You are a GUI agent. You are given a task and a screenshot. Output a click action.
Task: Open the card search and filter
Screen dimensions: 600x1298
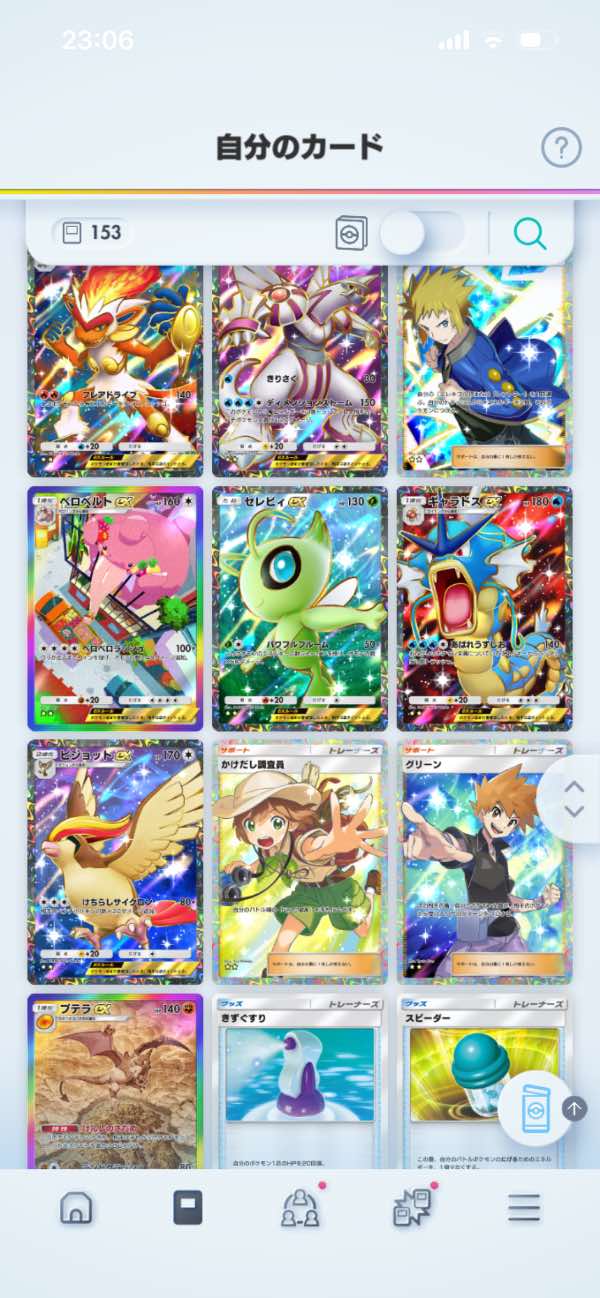(x=529, y=233)
